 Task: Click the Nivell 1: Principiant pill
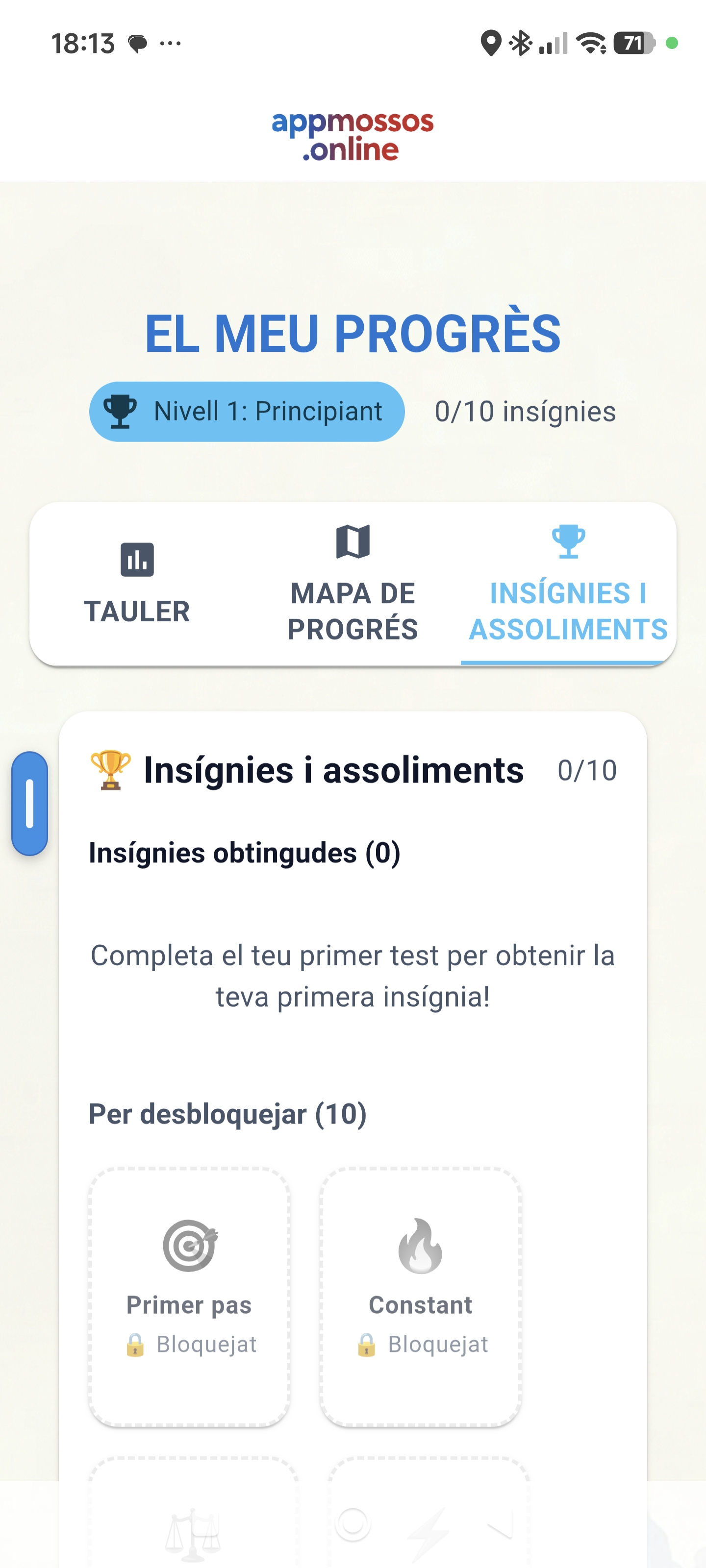[x=247, y=411]
